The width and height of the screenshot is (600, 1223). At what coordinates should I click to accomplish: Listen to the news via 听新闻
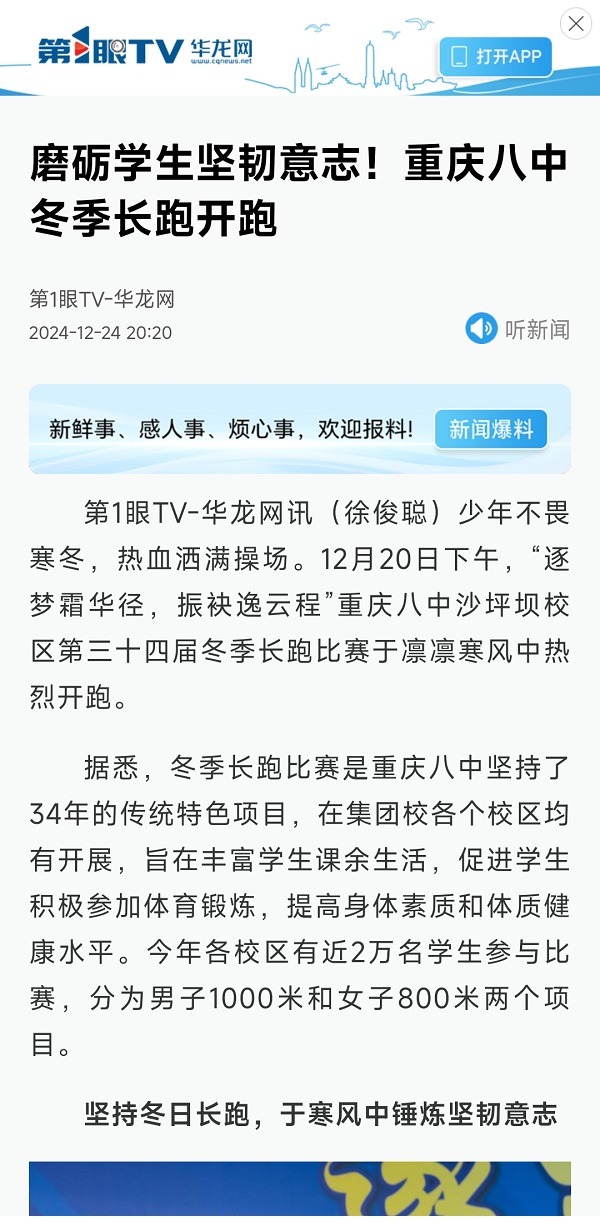tap(518, 329)
